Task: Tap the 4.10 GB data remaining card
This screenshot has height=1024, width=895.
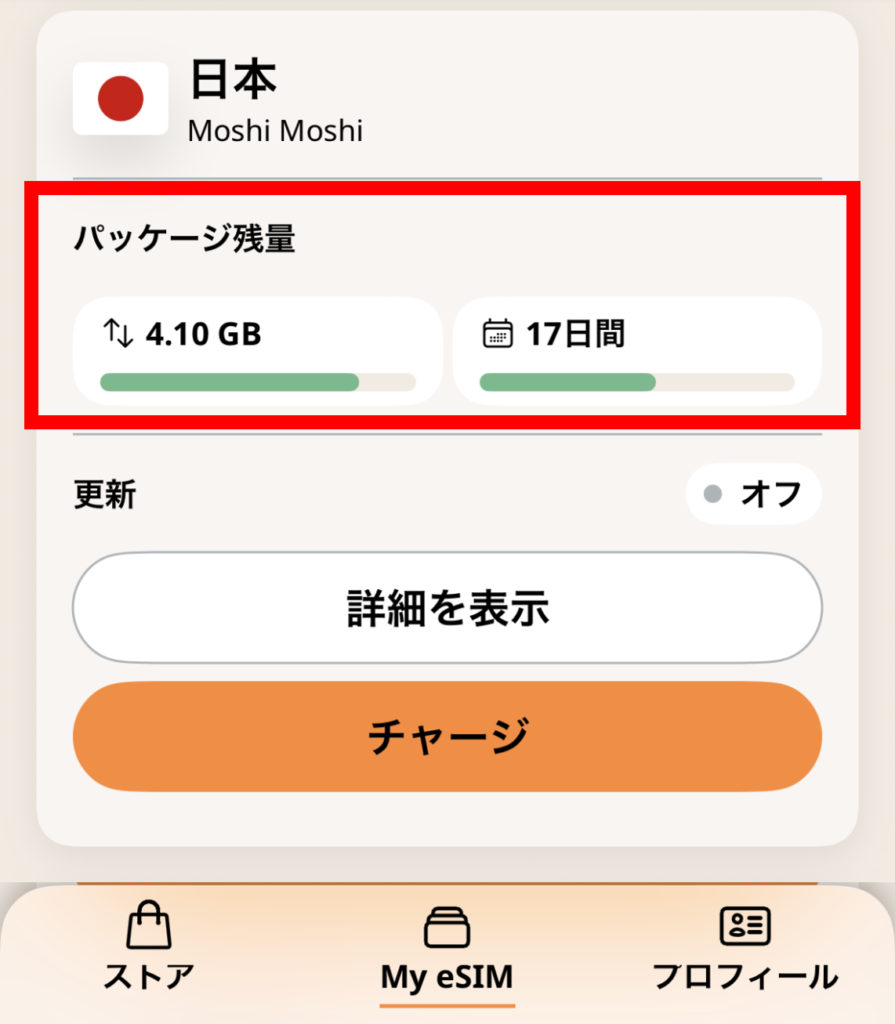Action: (x=256, y=350)
